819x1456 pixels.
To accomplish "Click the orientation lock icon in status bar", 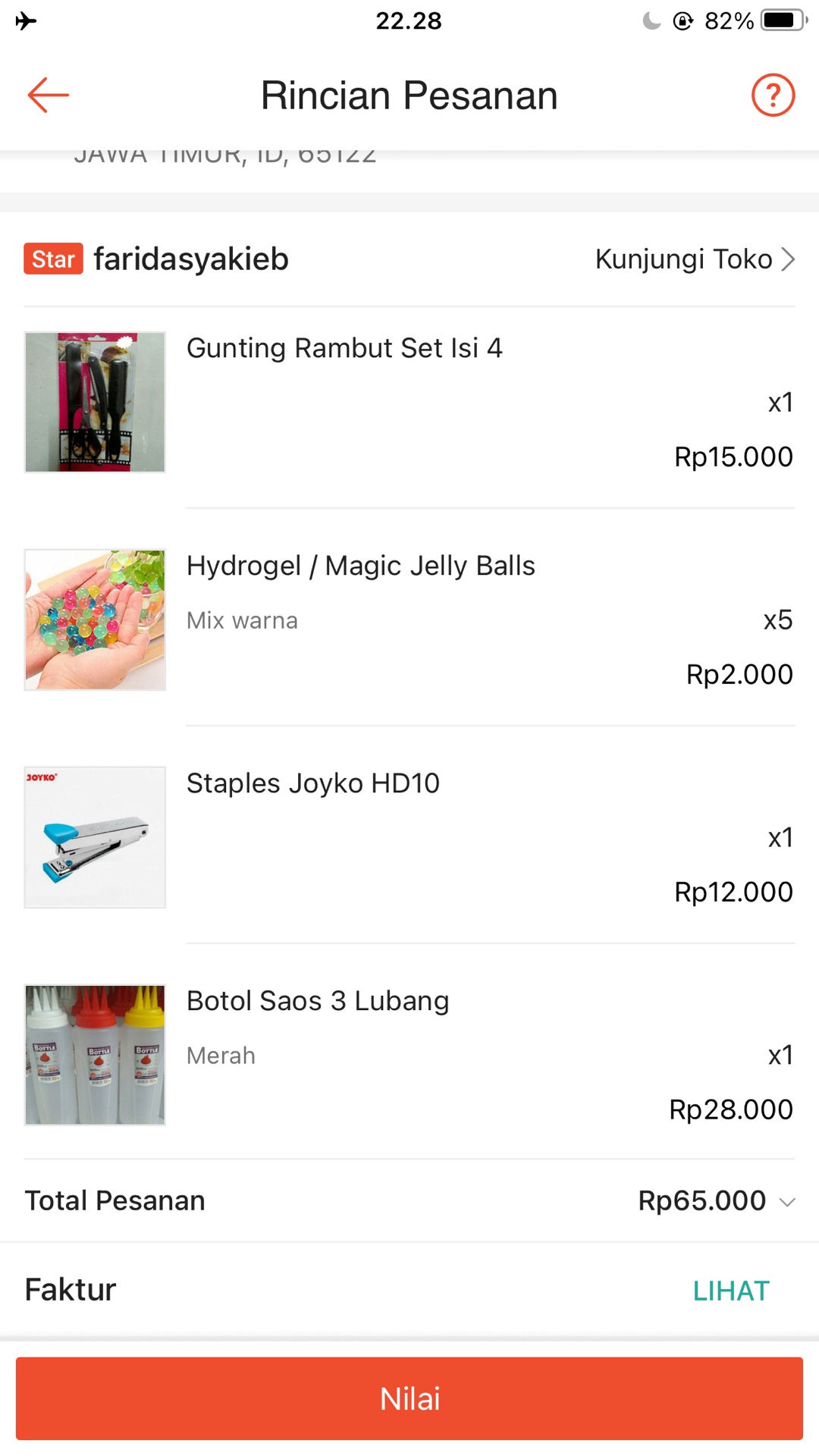I will [x=683, y=21].
